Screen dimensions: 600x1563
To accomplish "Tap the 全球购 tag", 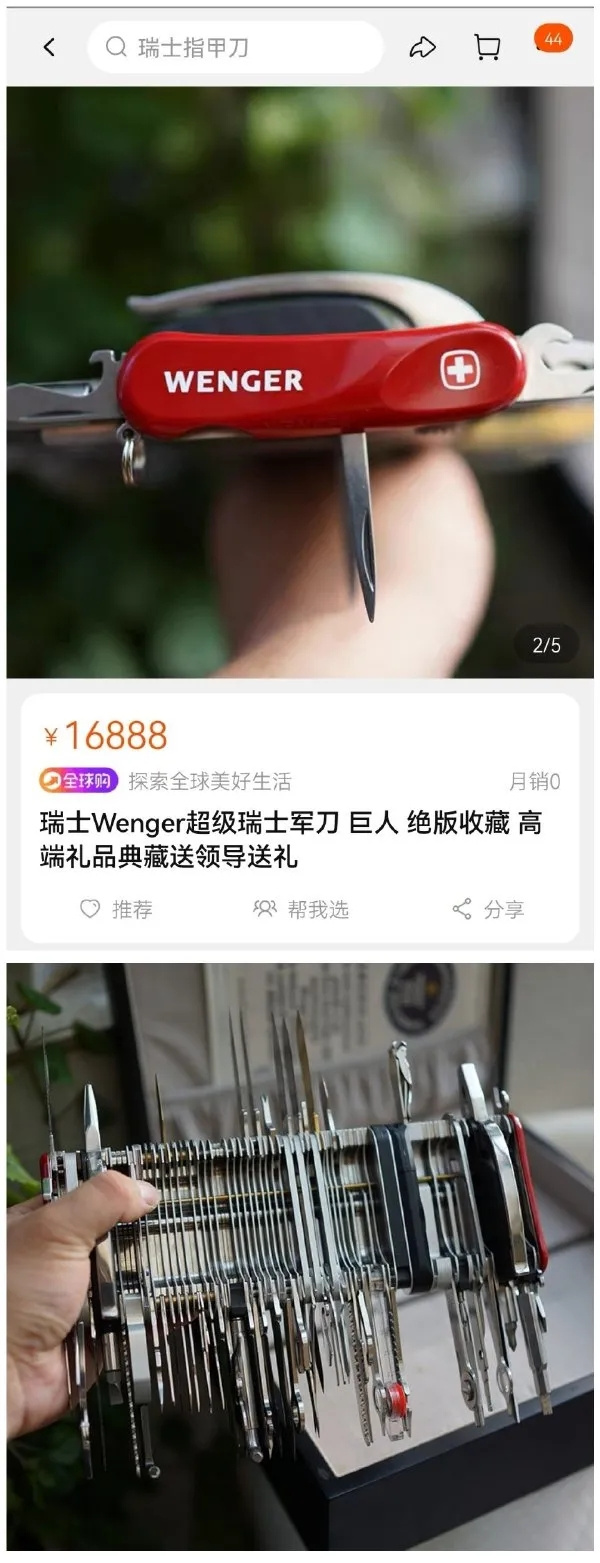I will (x=79, y=781).
